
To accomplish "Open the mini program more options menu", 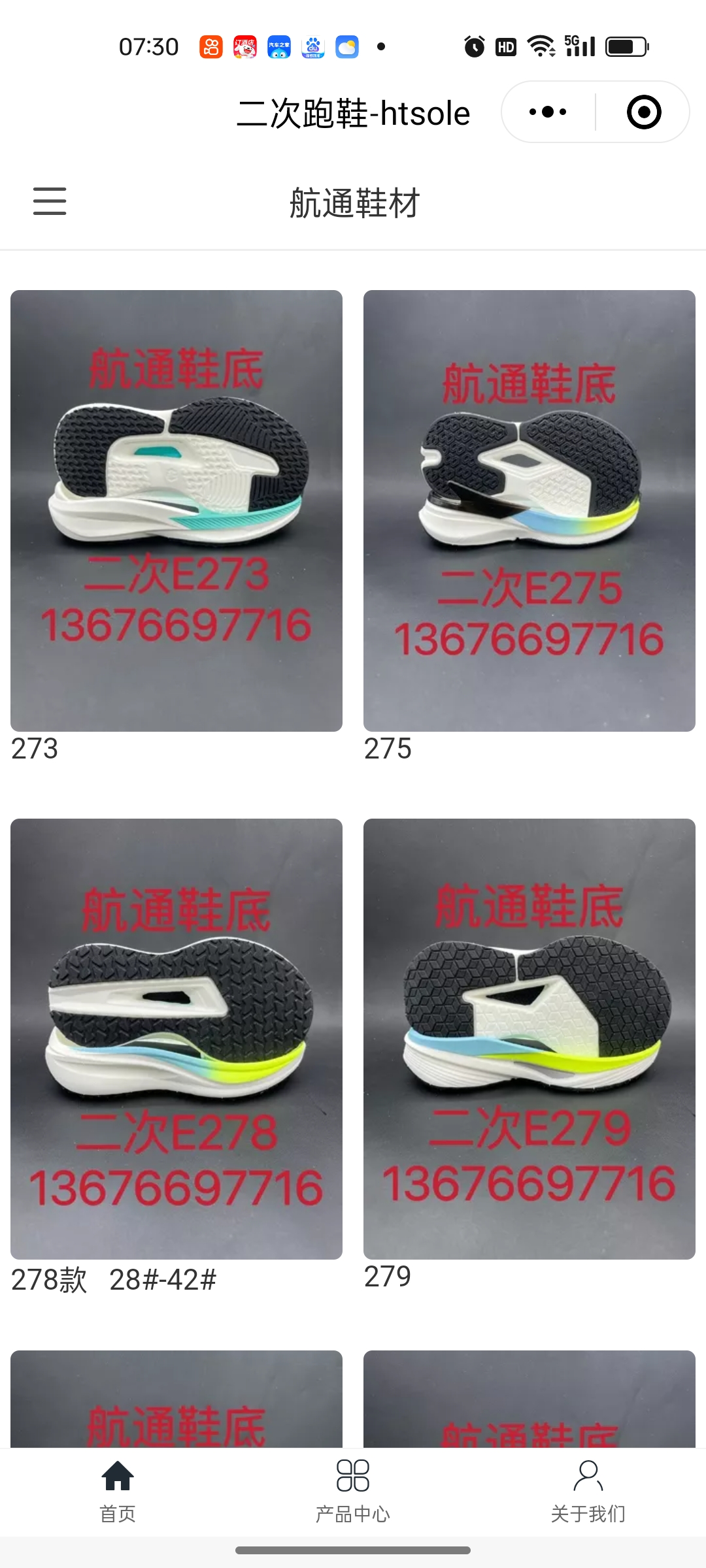I will 548,112.
